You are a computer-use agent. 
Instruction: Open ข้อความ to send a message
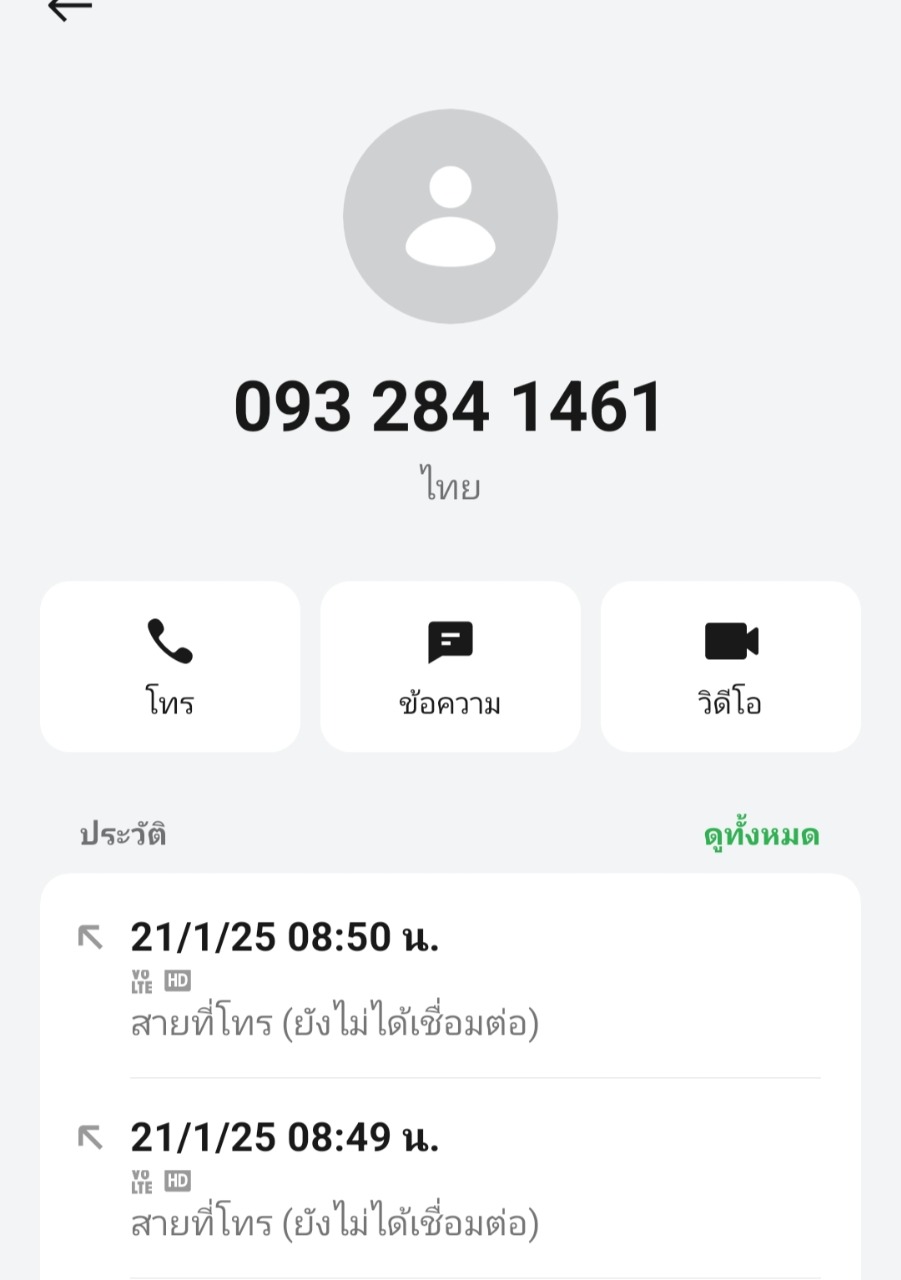450,666
